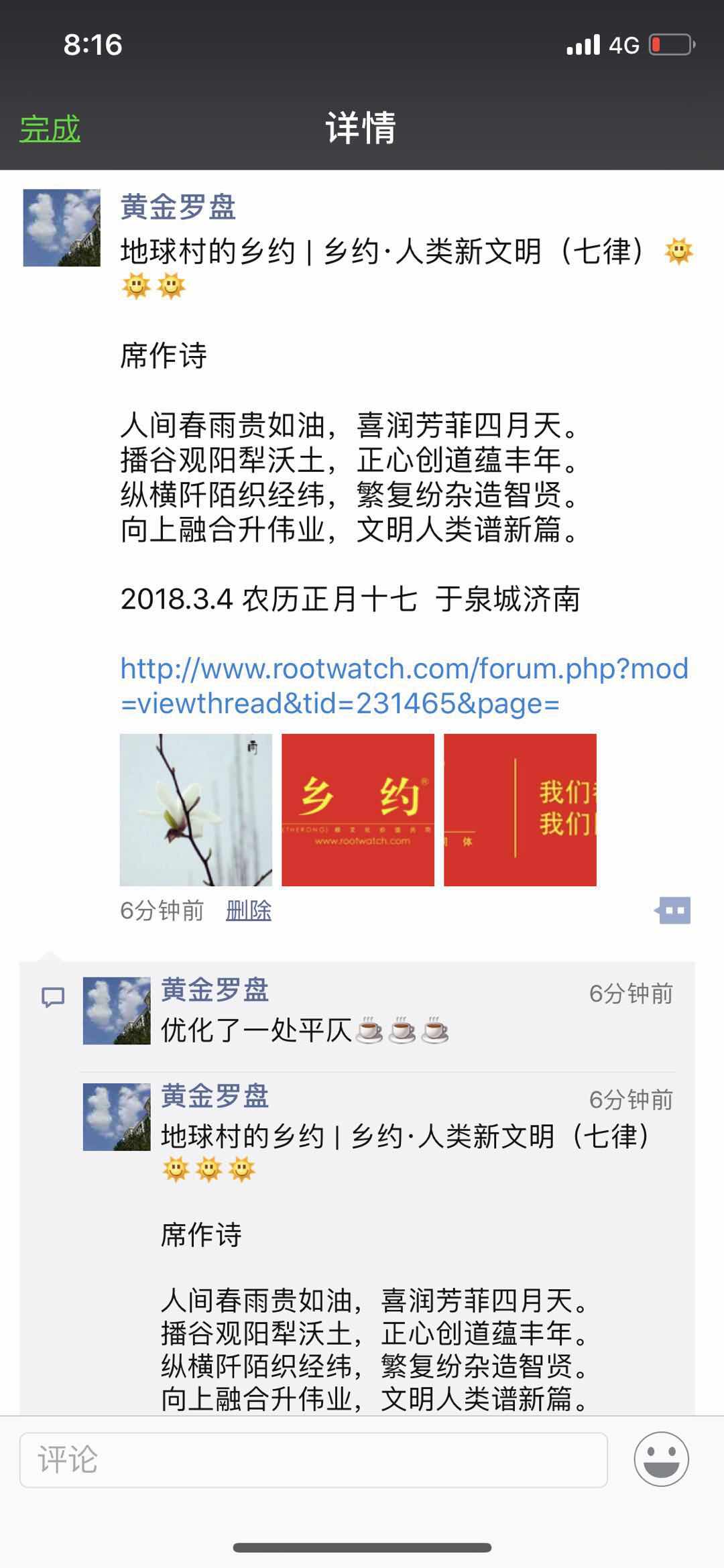View the white magnolia flower photo
Screen dimensions: 724x1568
pos(196,810)
